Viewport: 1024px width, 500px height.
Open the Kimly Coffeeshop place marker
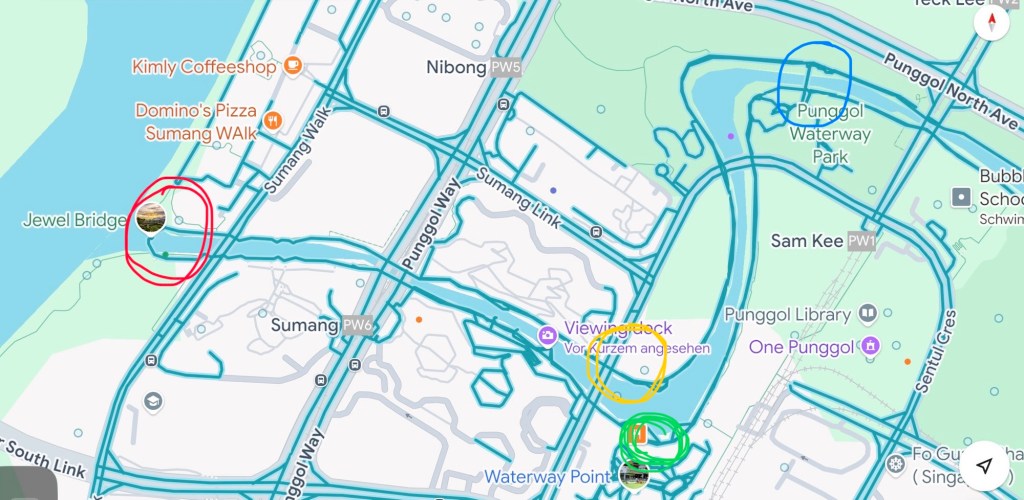click(x=292, y=66)
